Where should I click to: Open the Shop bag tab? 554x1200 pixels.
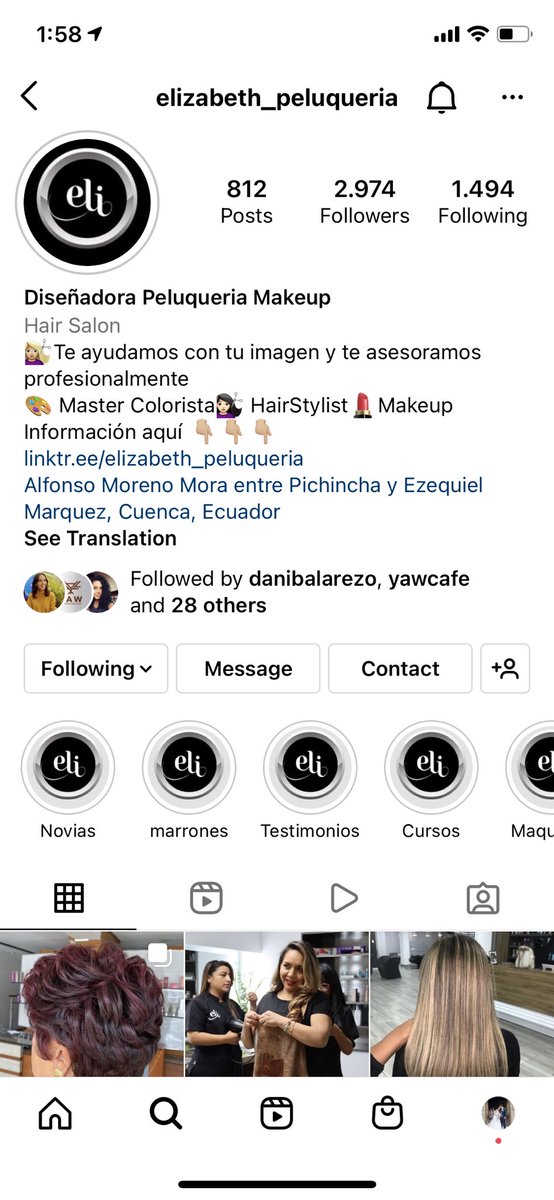coord(386,1113)
